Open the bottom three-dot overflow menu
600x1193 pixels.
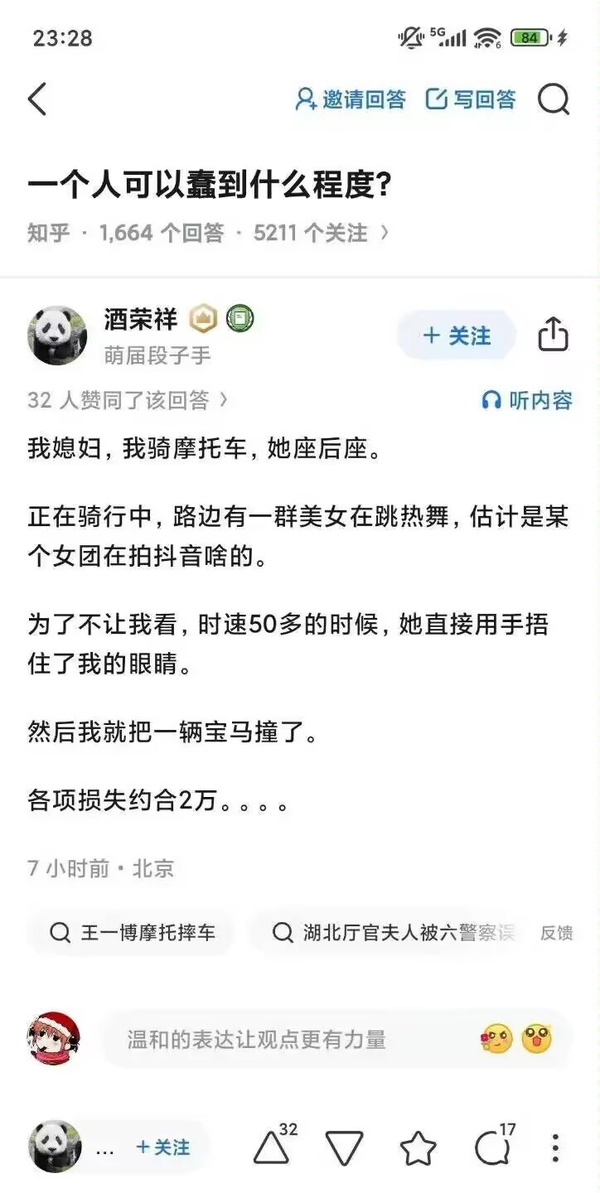point(556,1147)
